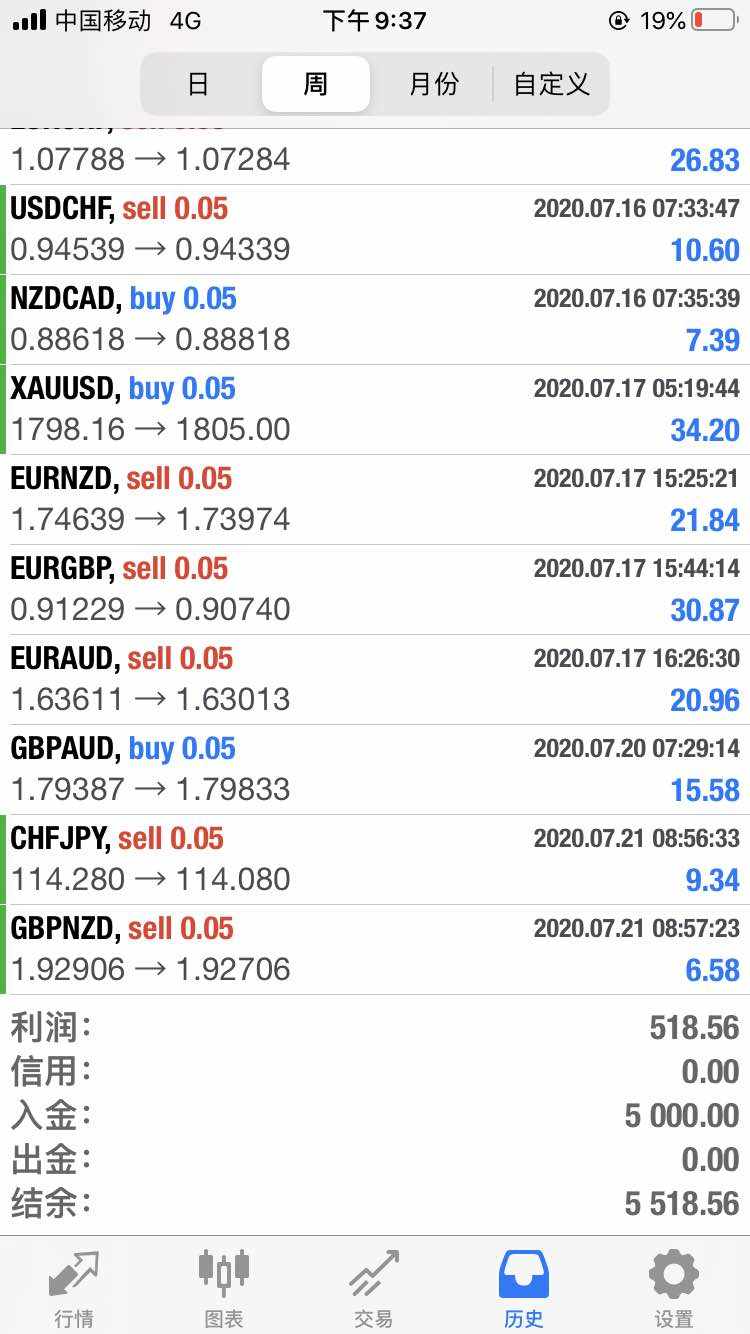This screenshot has height=1334, width=750.
Task: Go to the 行情 quotes tab
Action: pos(74,1287)
